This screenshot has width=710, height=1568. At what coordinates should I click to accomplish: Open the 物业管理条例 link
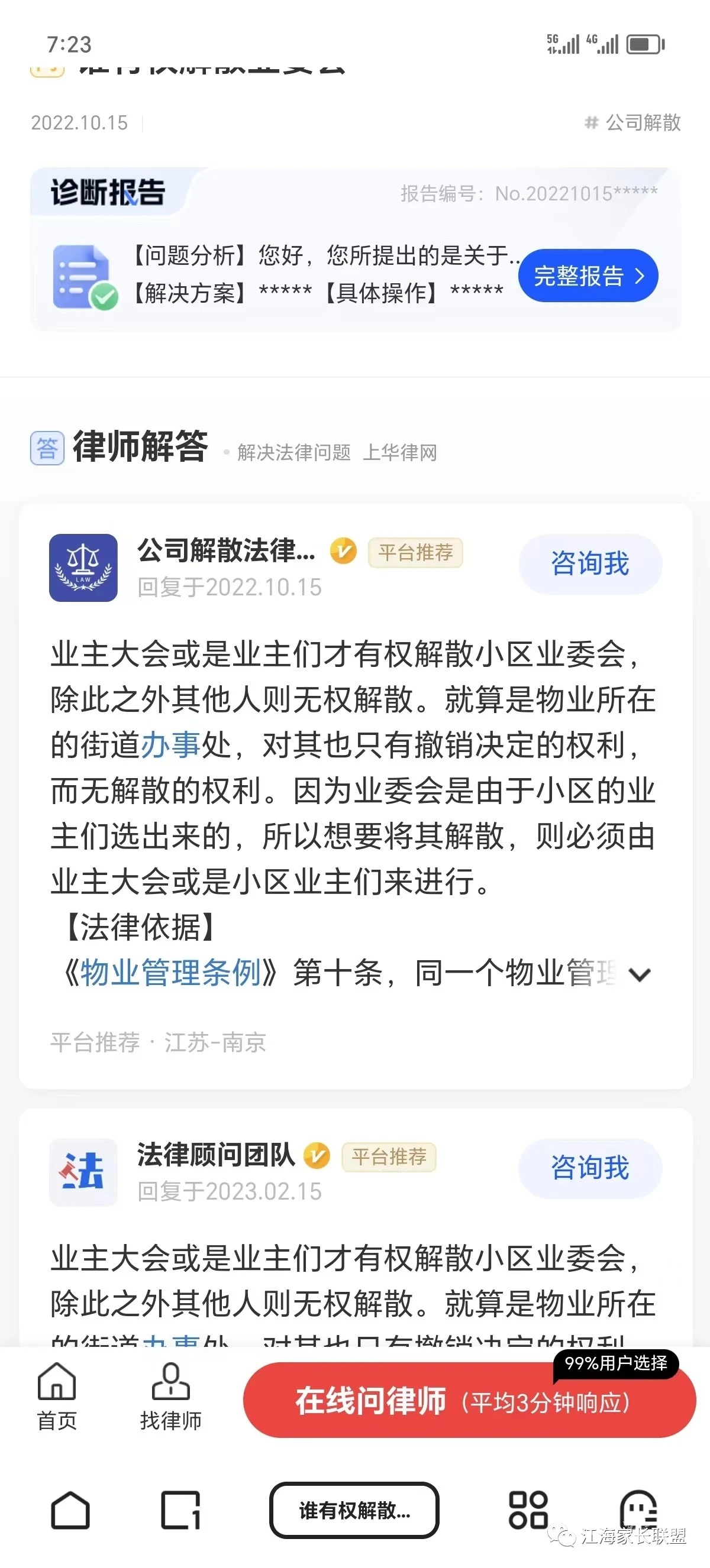(170, 973)
